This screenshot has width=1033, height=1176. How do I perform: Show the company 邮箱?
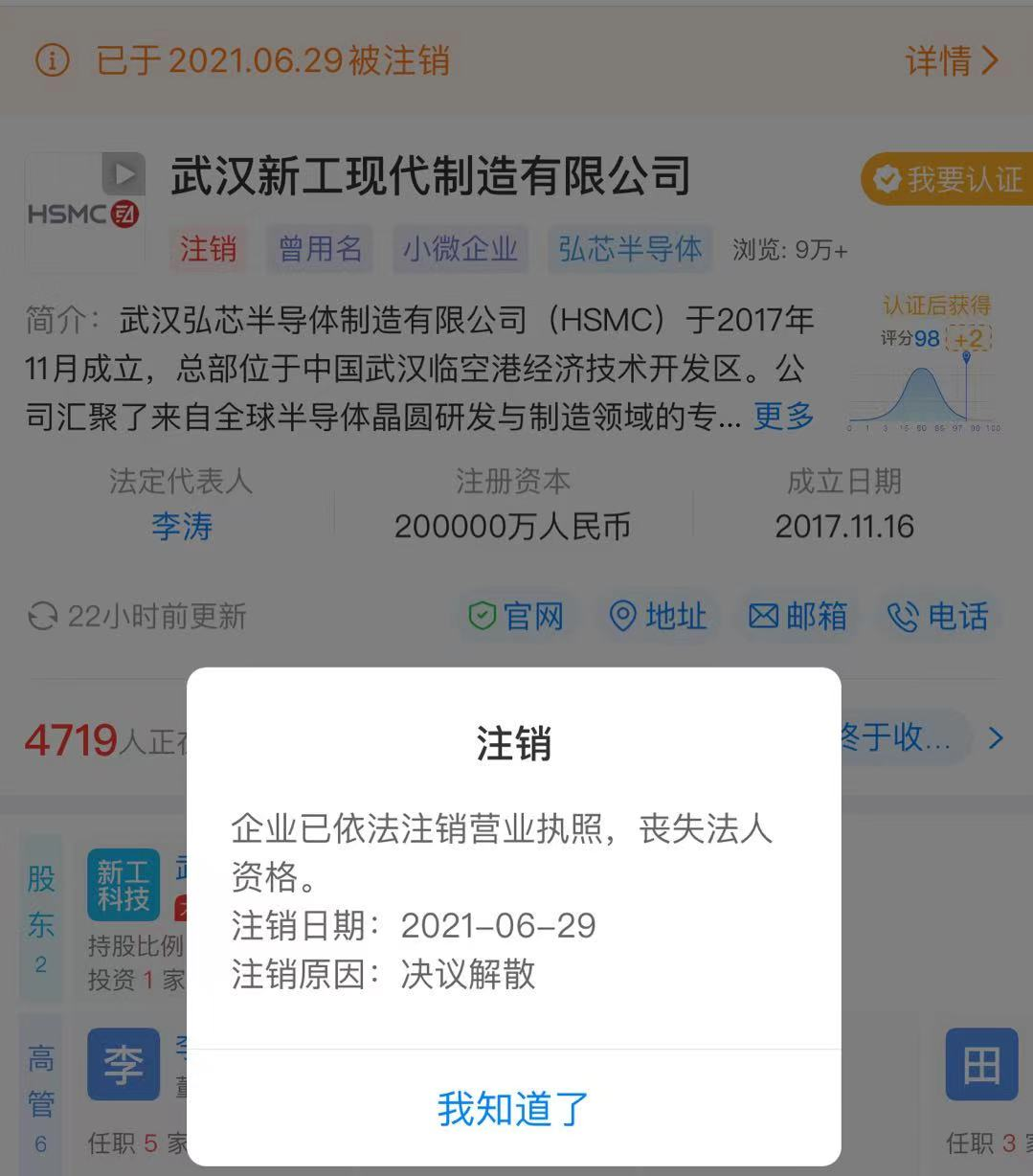pyautogui.click(x=798, y=616)
